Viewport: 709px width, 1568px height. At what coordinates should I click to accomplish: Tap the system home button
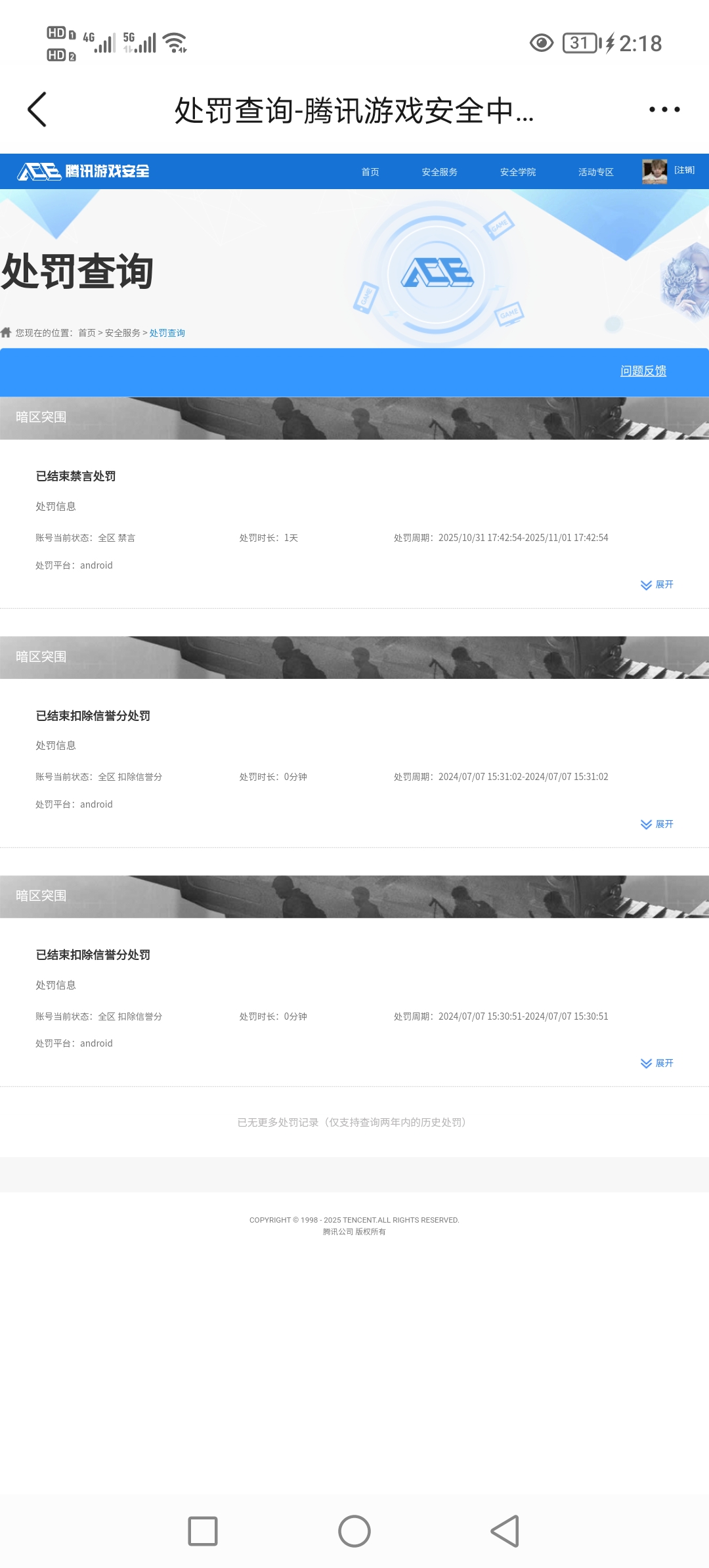click(354, 1531)
